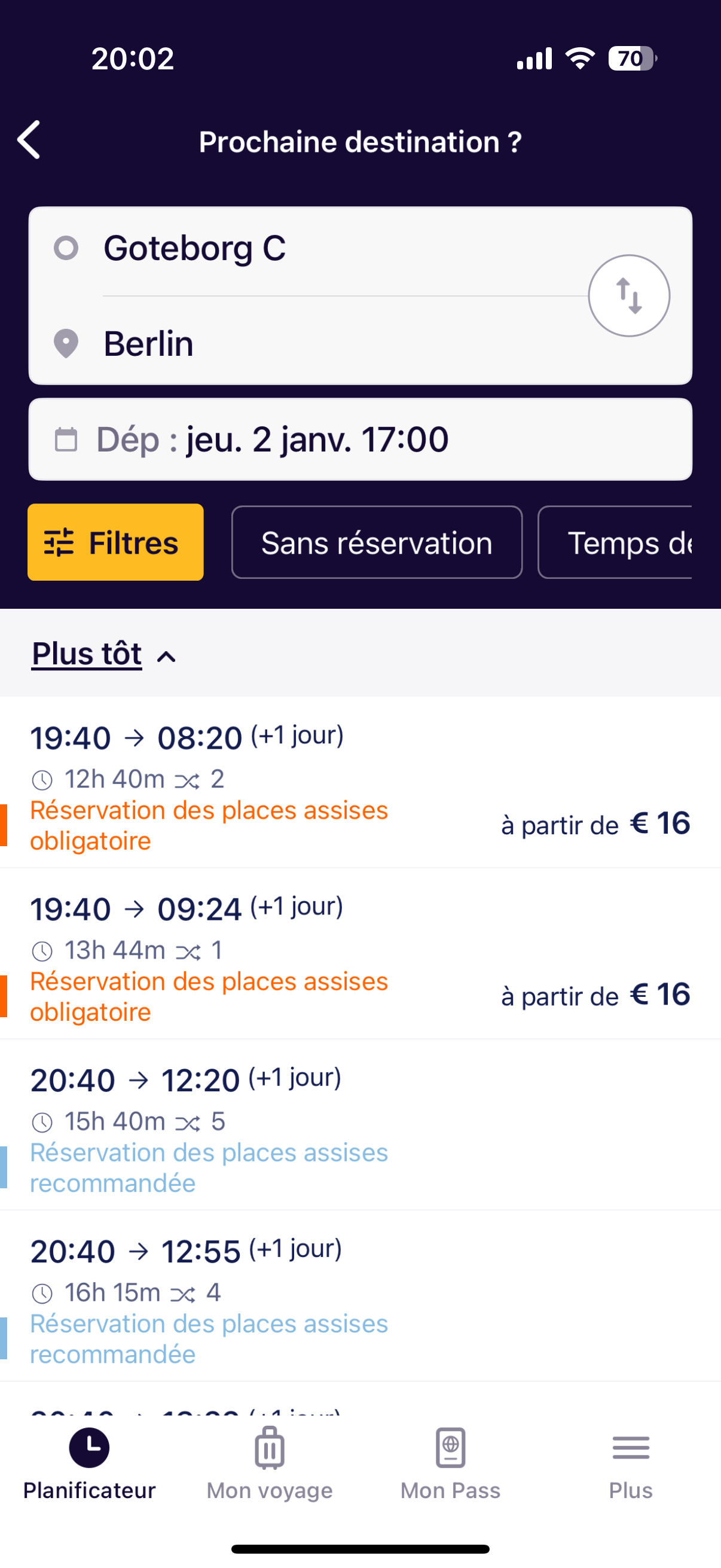This screenshot has width=721, height=1568.
Task: View the 20:40 → 12:20 journey details
Action: 360,1125
